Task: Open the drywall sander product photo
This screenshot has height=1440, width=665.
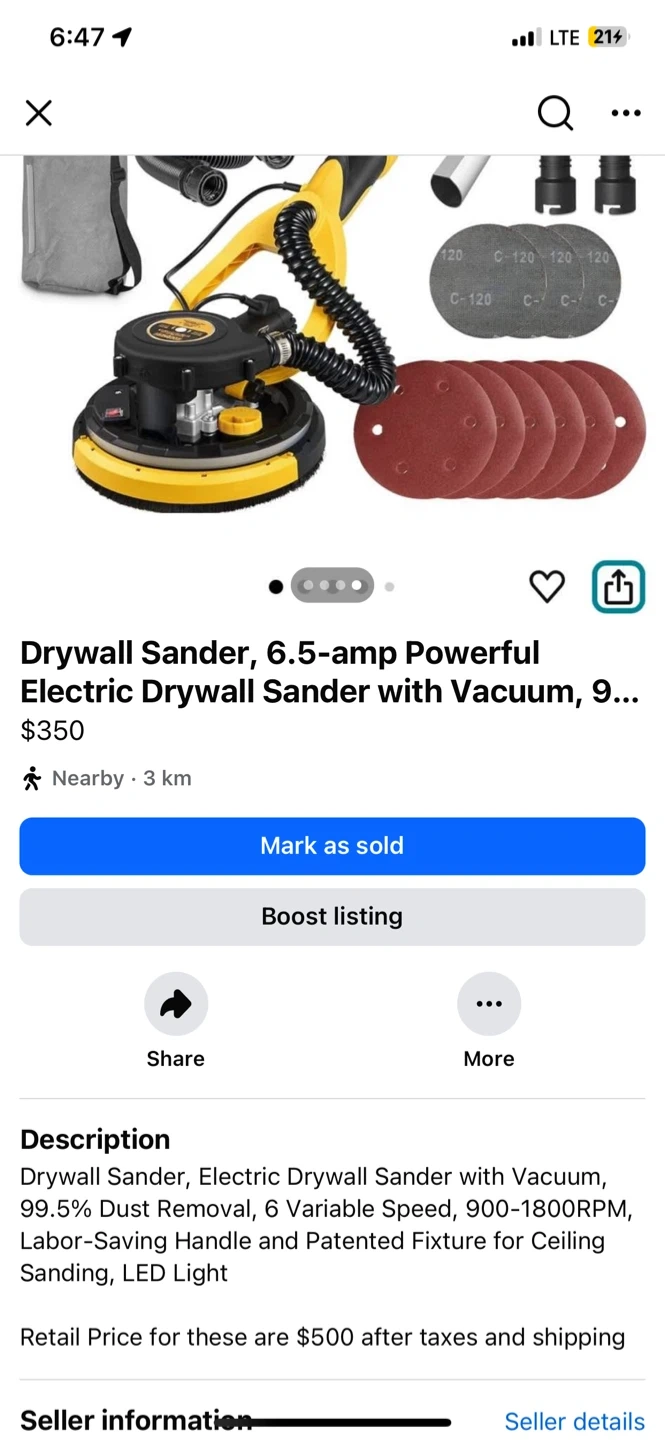Action: [332, 330]
